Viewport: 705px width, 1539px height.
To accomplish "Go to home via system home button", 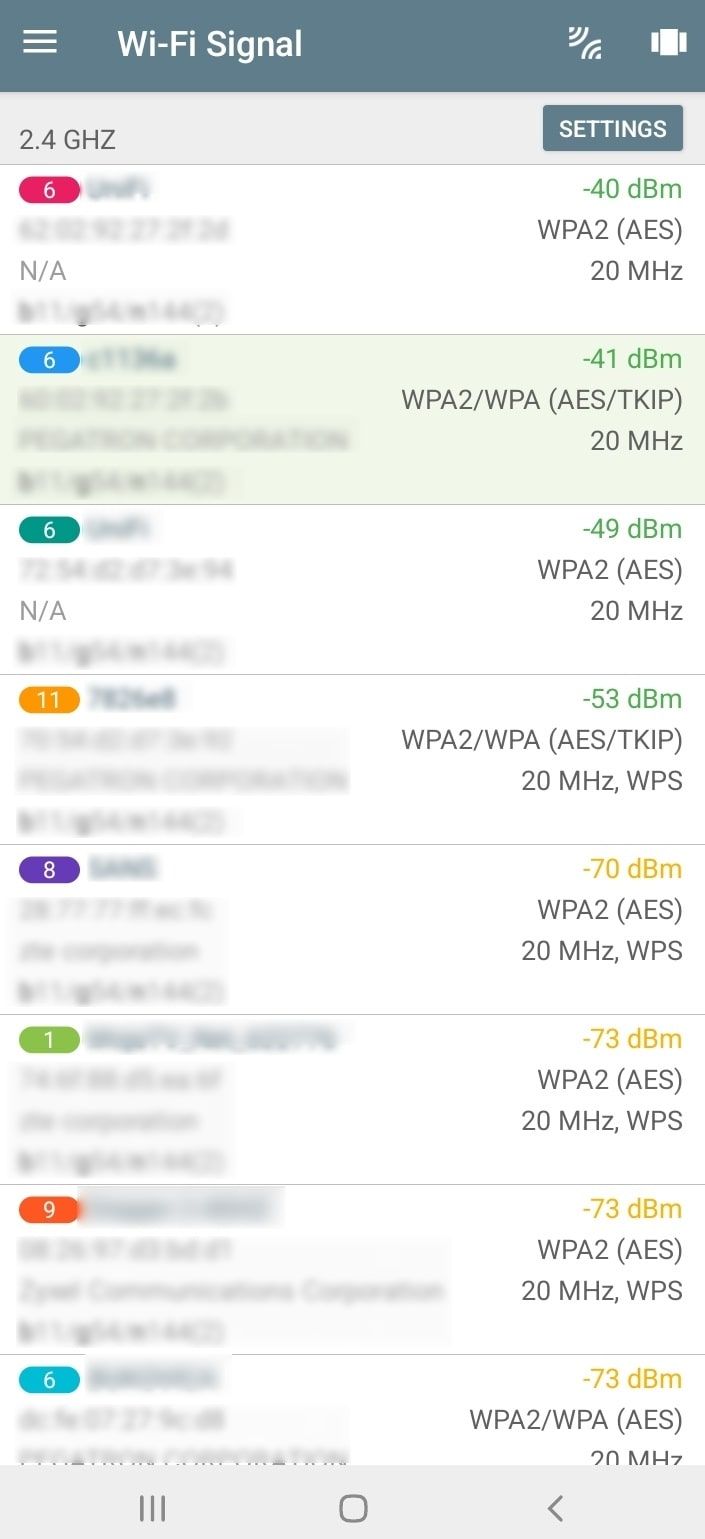I will [x=353, y=1508].
